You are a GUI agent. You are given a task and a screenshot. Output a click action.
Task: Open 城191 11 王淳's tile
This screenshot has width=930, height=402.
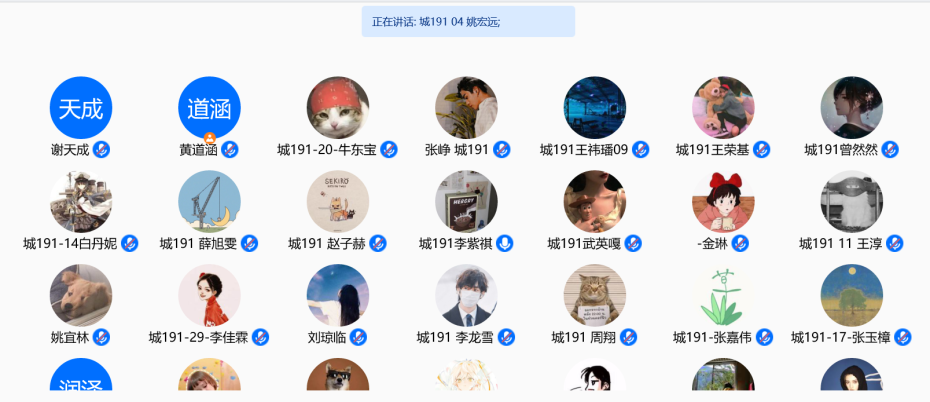(x=852, y=202)
